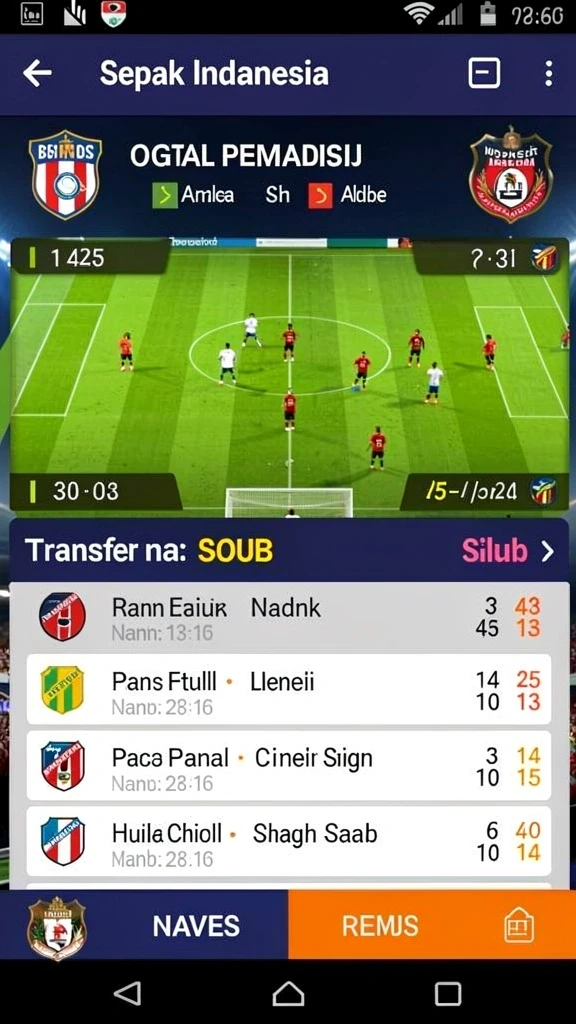Viewport: 576px width, 1024px height.
Task: Open the Rann Eaiuk – Nadnk row
Action: click(x=289, y=617)
